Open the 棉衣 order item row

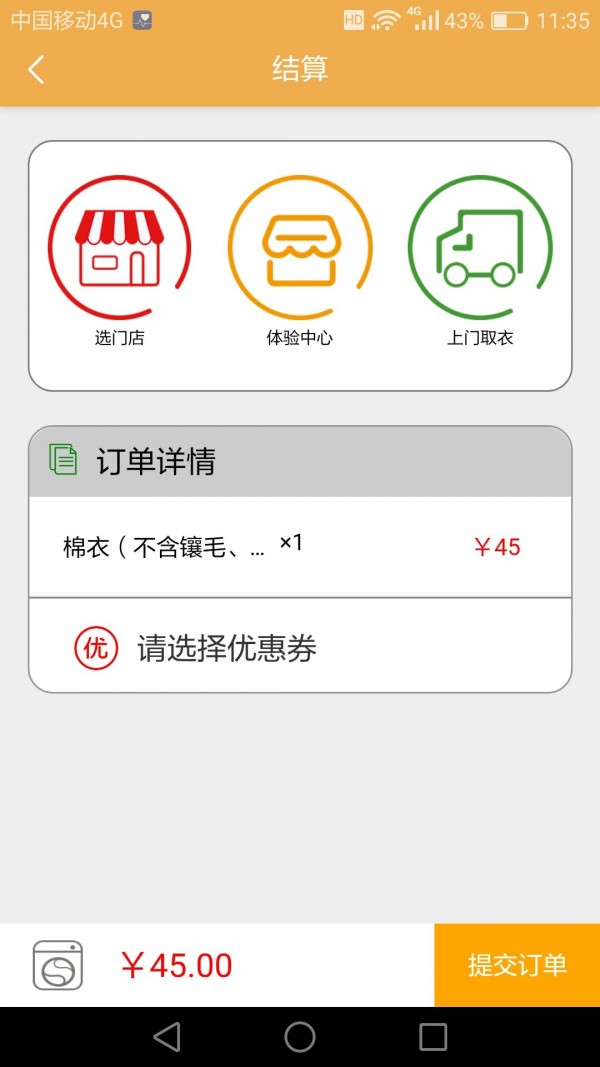300,547
